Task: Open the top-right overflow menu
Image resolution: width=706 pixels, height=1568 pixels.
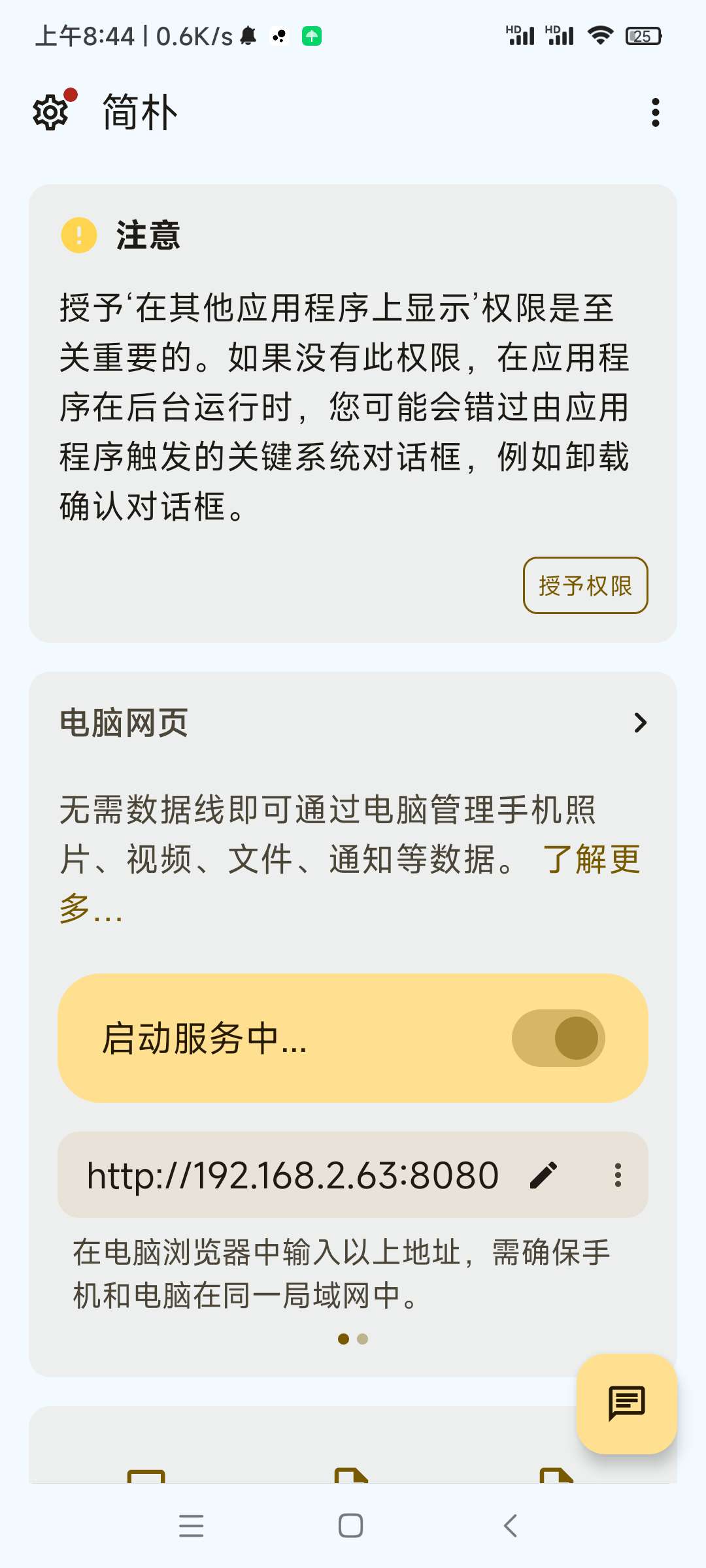Action: click(655, 112)
